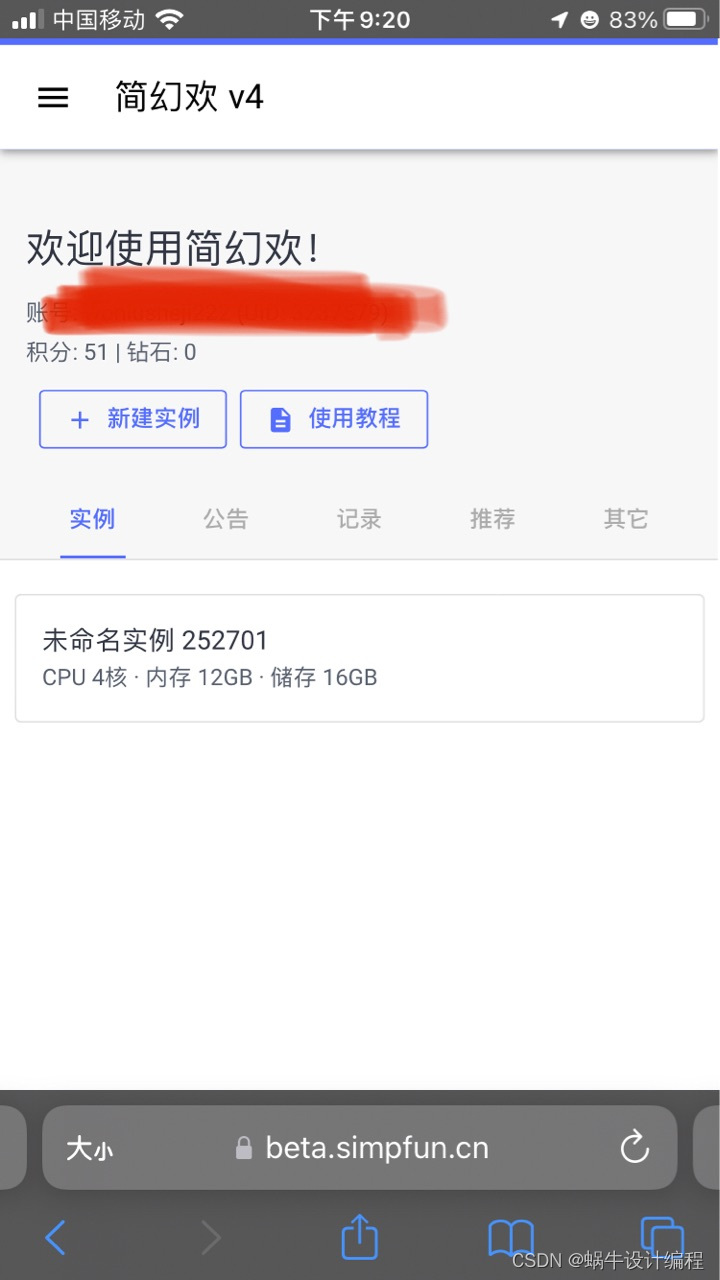This screenshot has width=720, height=1280.
Task: Open the 使用教程 tutorial
Action: point(334,419)
